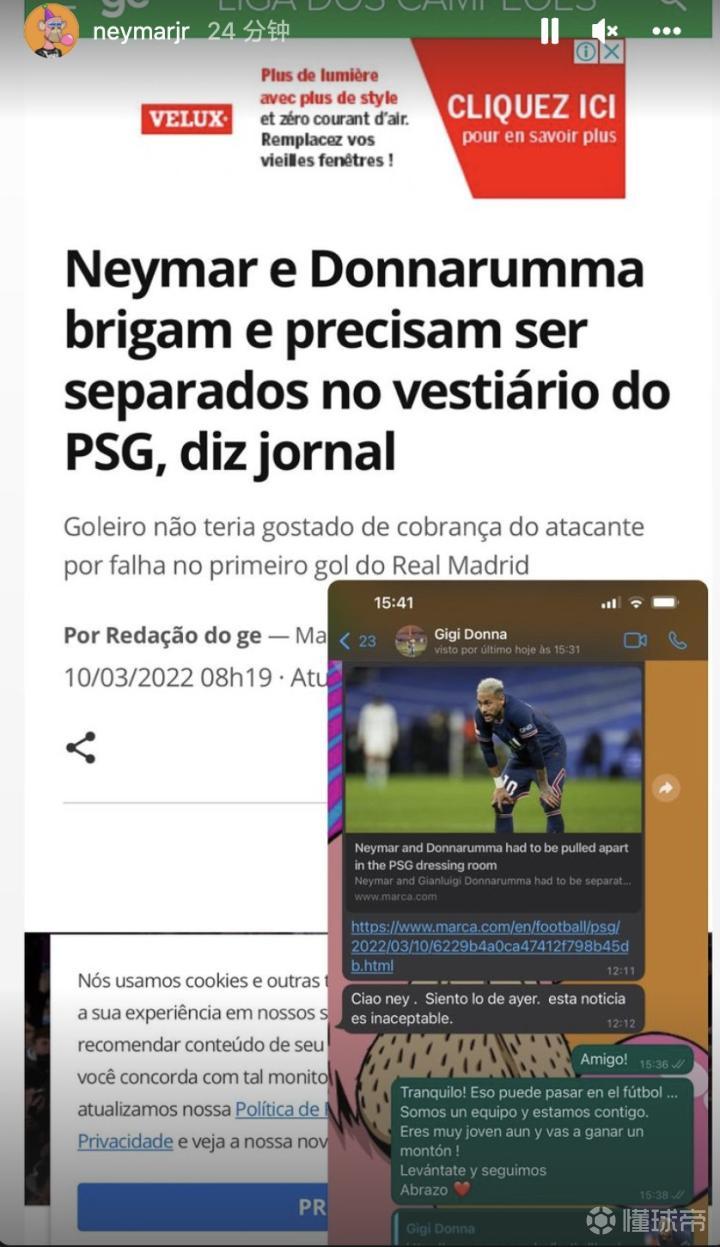
Task: Tap the neymarjr username
Action: pyautogui.click(x=140, y=31)
